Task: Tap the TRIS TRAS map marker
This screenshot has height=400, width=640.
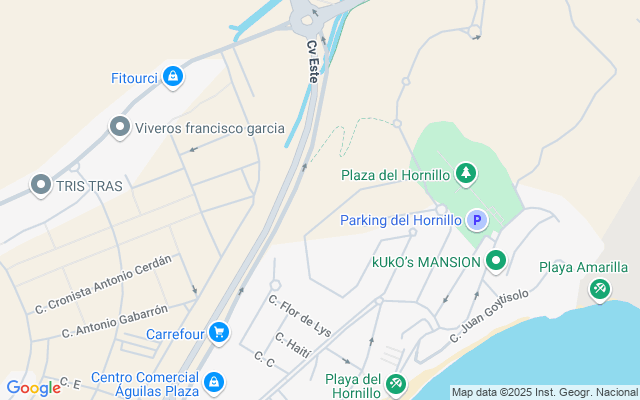Action: click(x=41, y=185)
